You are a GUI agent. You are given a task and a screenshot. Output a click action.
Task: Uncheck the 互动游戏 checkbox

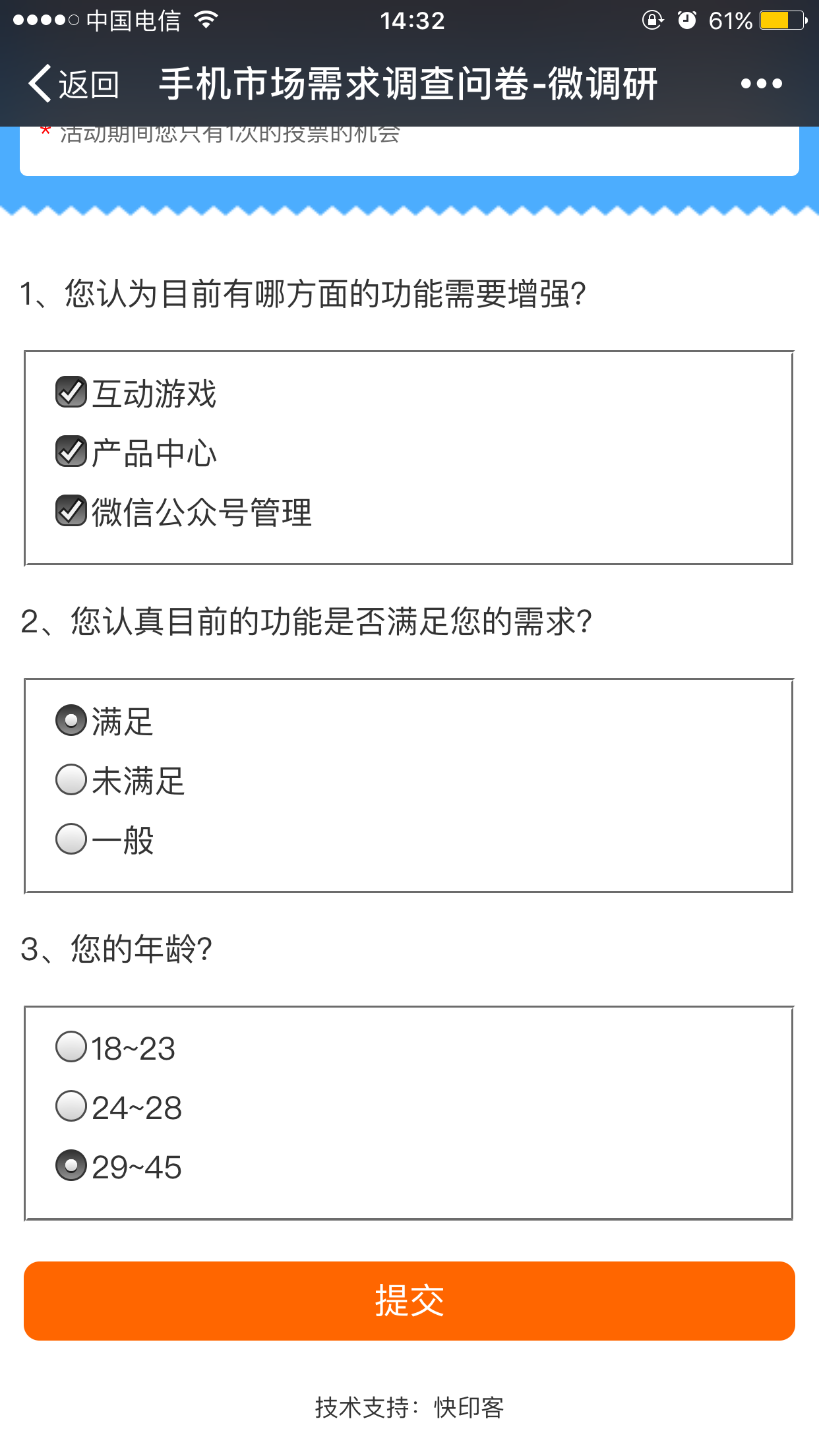point(71,392)
